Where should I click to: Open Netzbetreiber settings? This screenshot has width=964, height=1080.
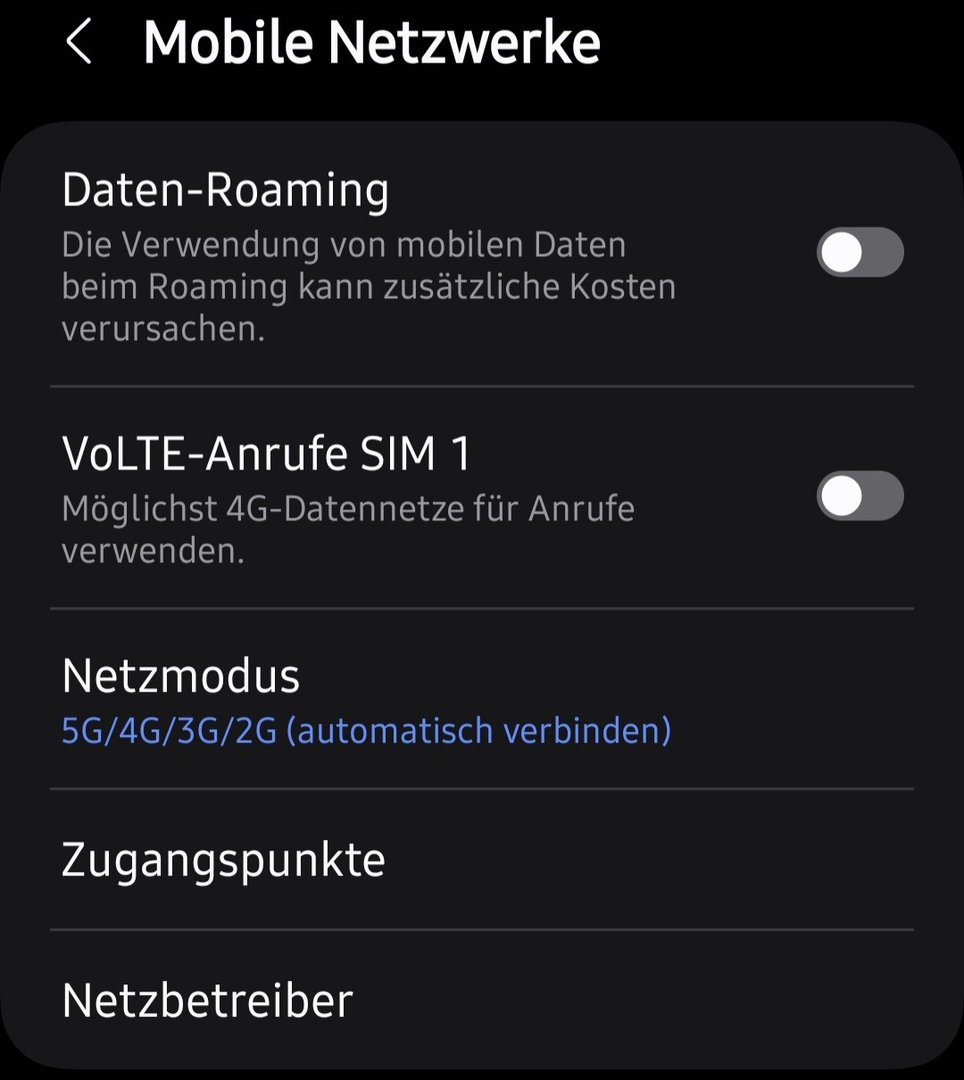(208, 1000)
